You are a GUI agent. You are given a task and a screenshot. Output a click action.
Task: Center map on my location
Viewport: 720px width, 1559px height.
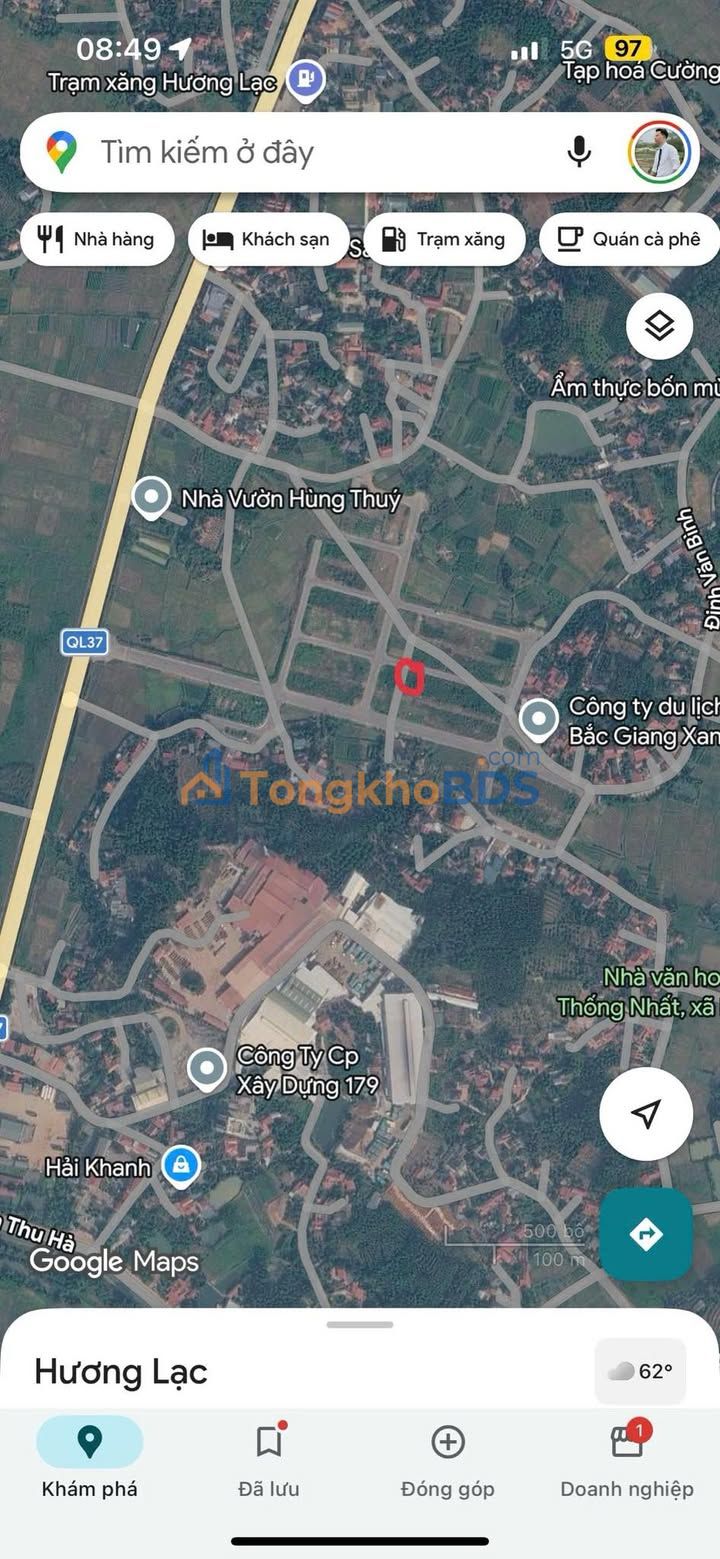click(x=646, y=1113)
